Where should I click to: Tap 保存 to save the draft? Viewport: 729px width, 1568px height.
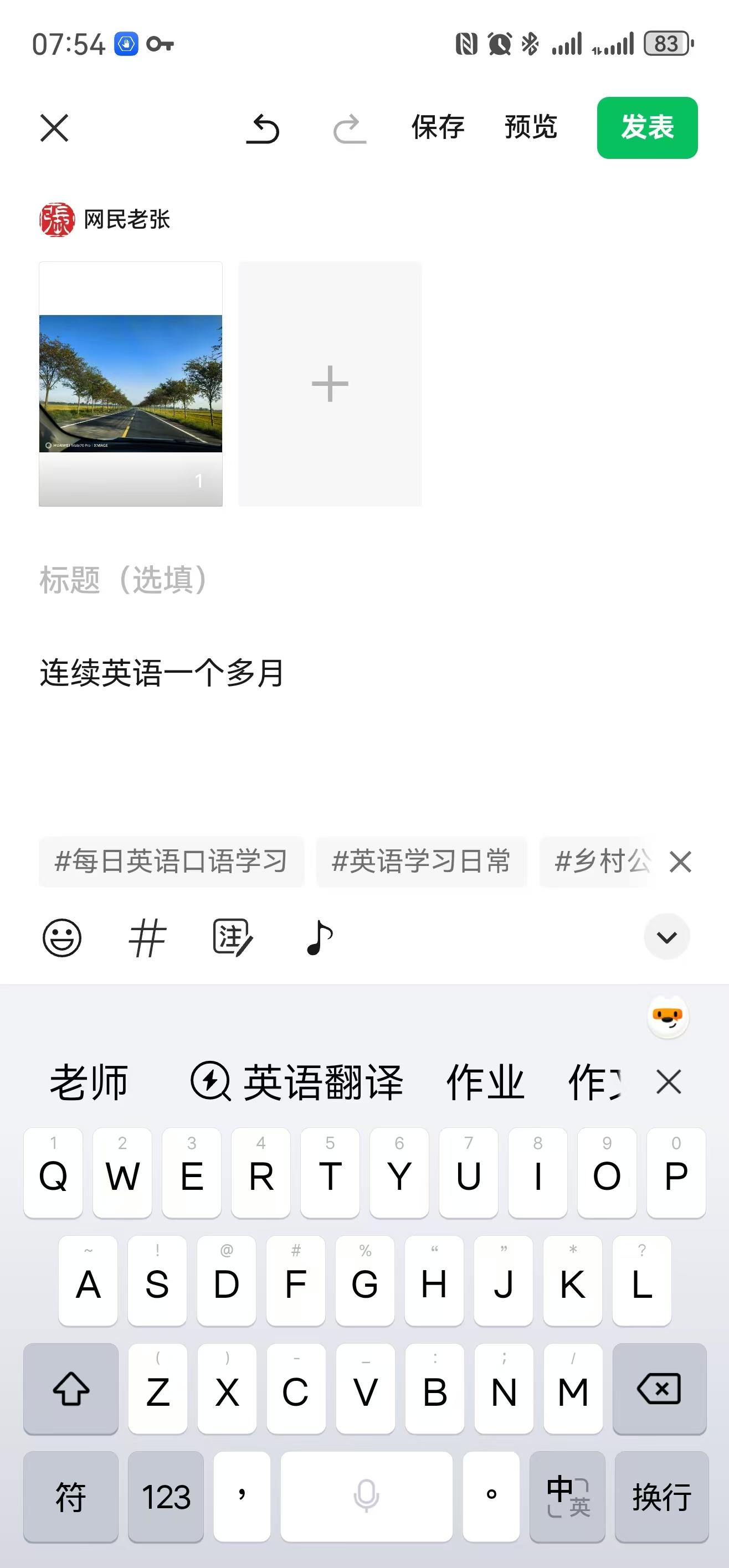[x=438, y=127]
